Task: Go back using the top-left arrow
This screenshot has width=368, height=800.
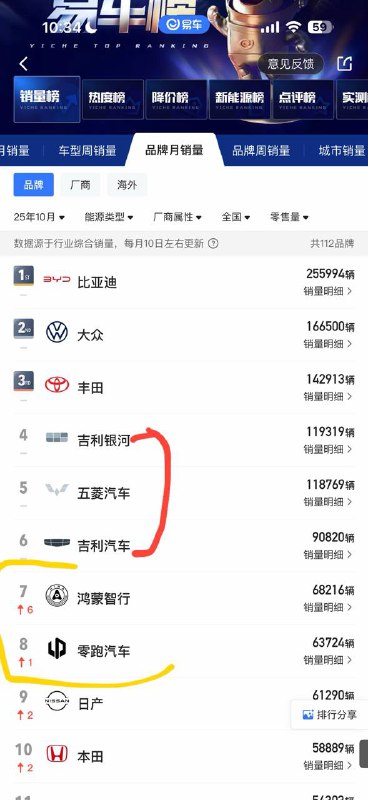Action: point(23,64)
